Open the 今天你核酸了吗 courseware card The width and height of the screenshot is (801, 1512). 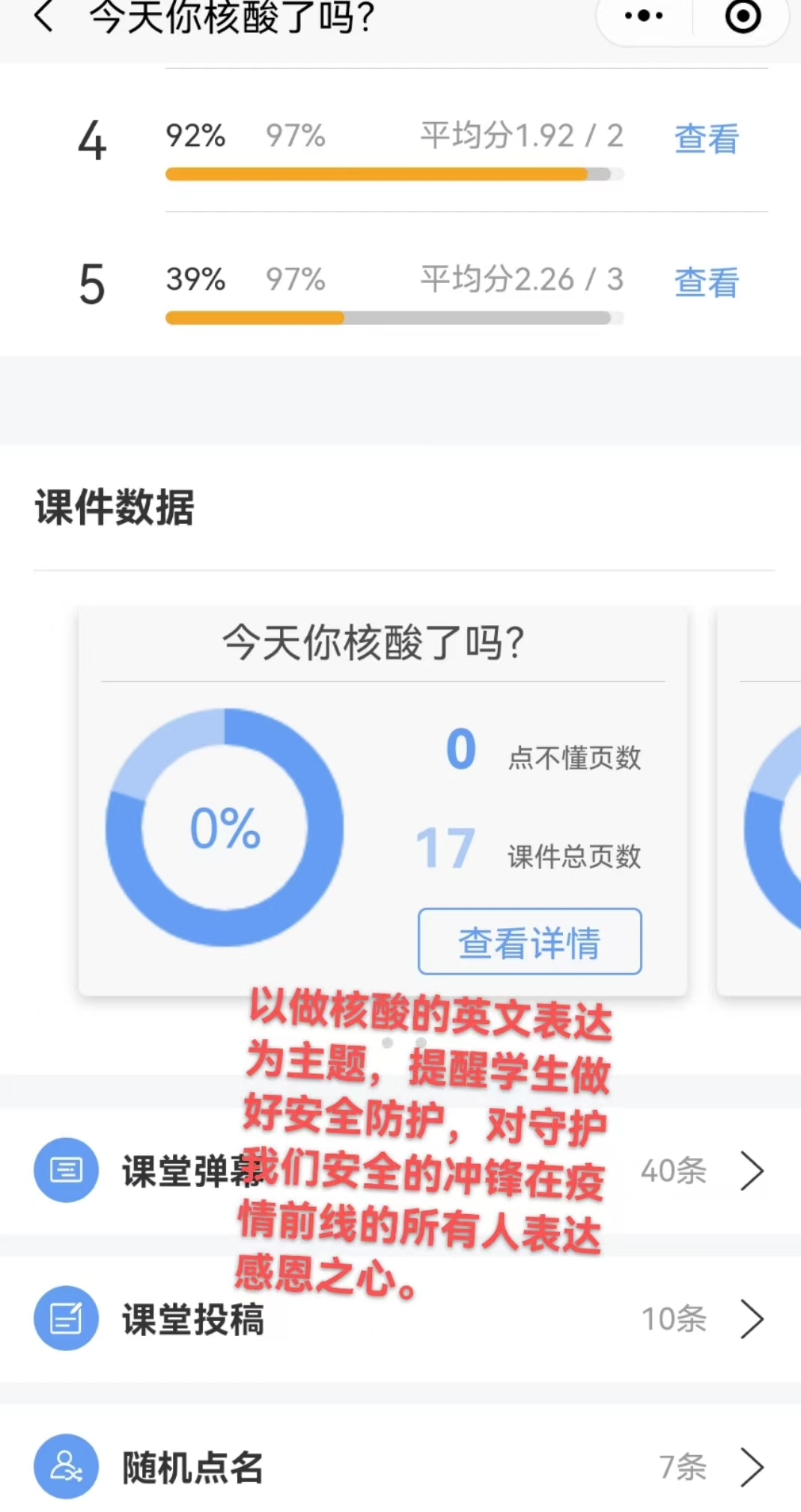click(383, 801)
